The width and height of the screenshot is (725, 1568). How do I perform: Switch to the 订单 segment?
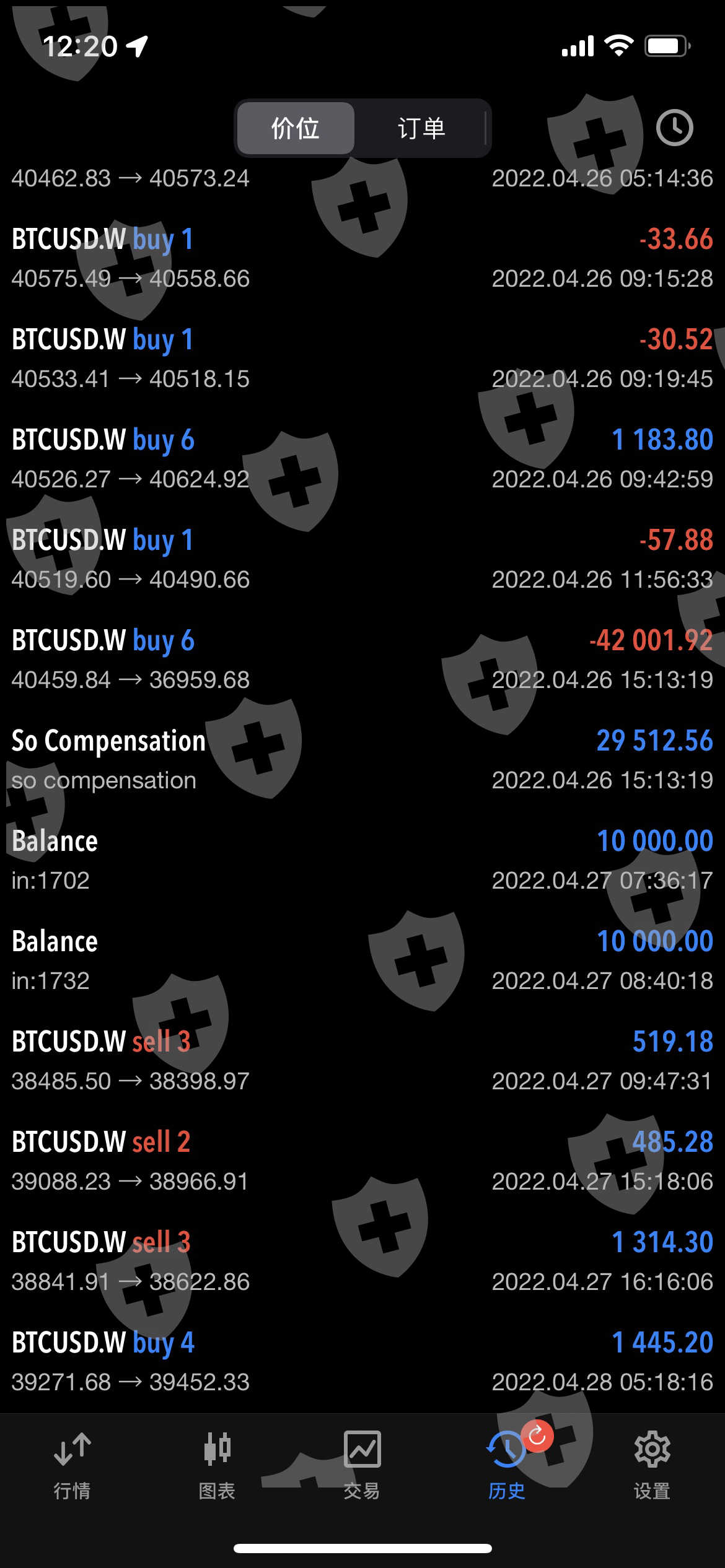tap(421, 128)
